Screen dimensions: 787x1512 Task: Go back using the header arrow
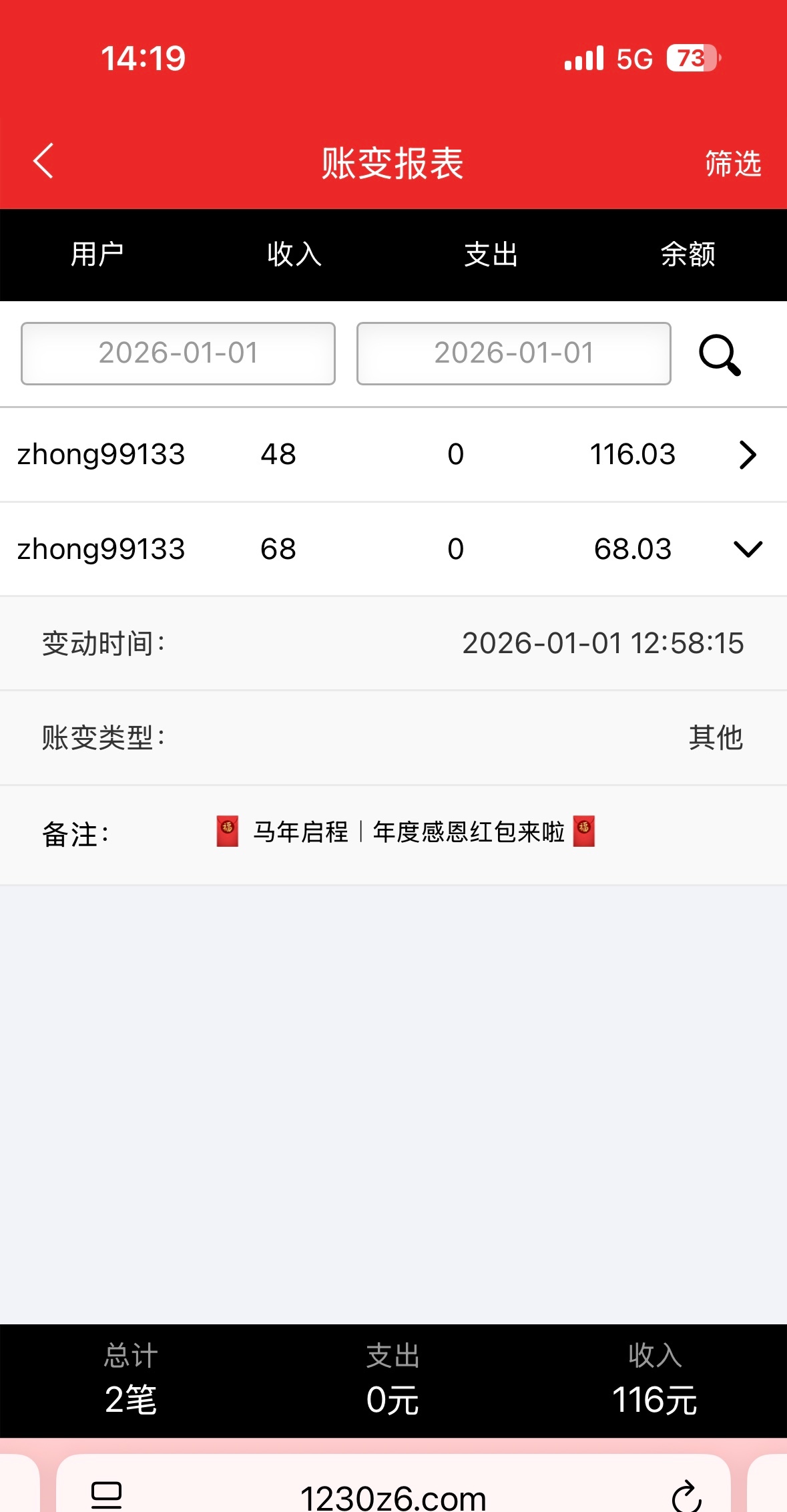coord(43,162)
